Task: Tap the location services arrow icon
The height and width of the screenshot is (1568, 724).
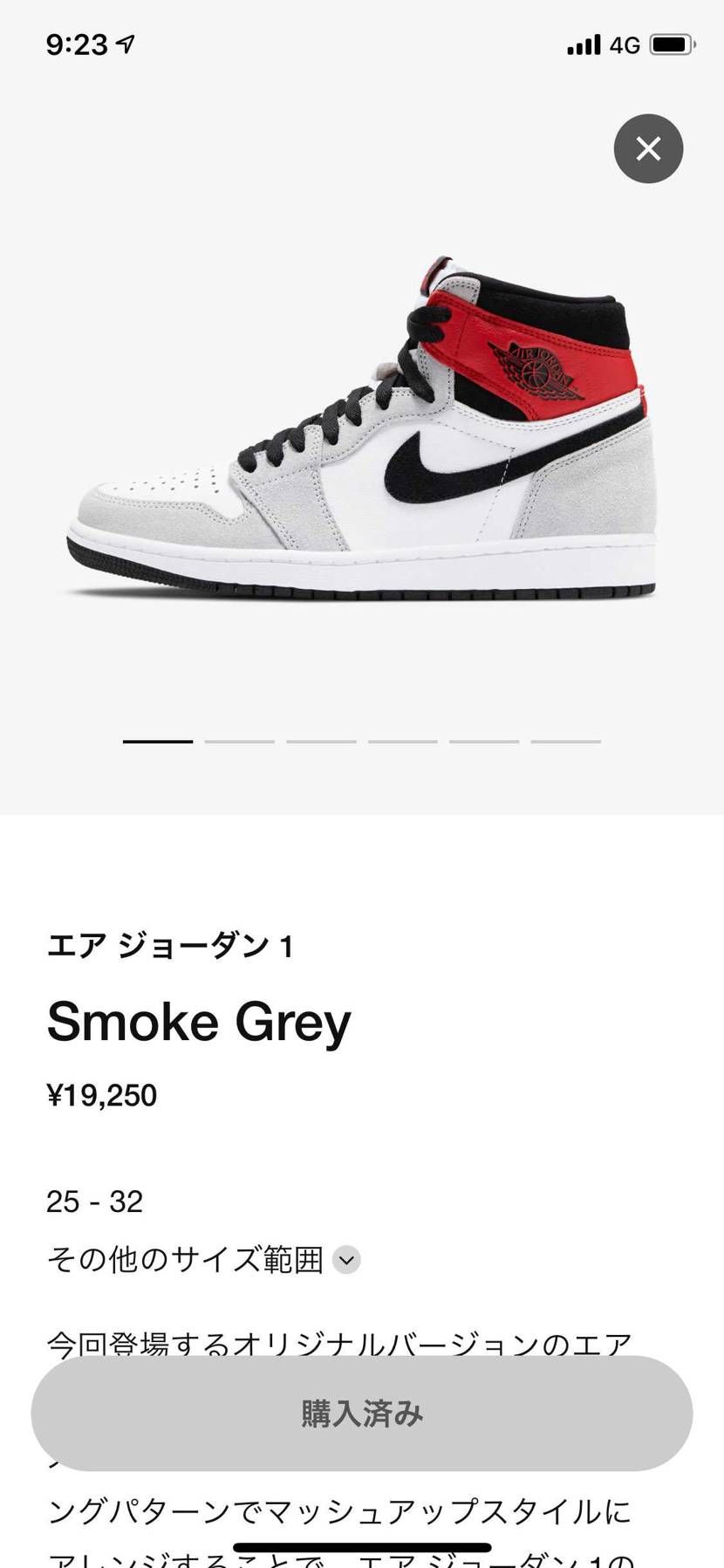Action: [125, 43]
